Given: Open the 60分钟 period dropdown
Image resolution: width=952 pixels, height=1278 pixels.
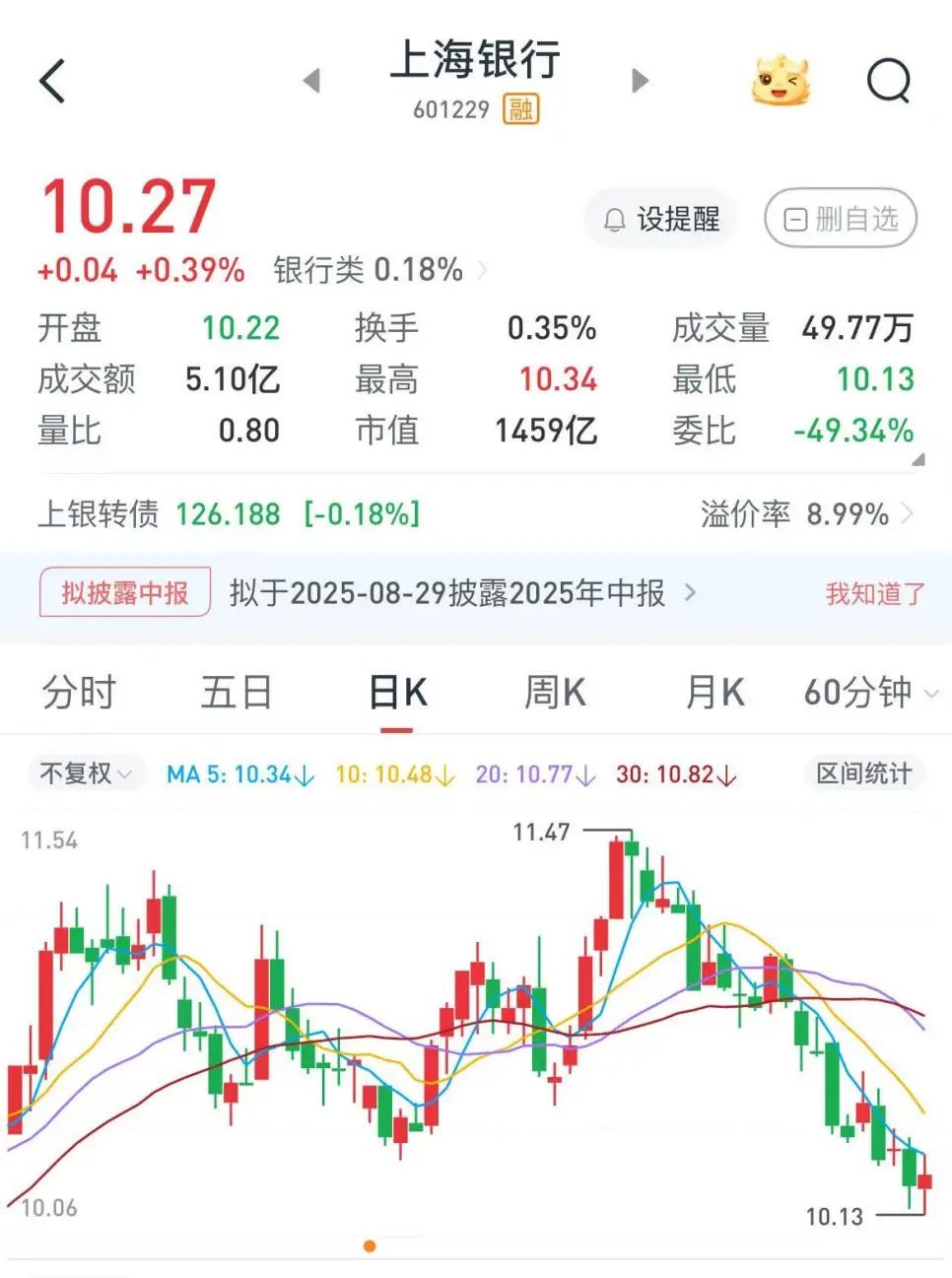Looking at the screenshot, I should point(870,693).
